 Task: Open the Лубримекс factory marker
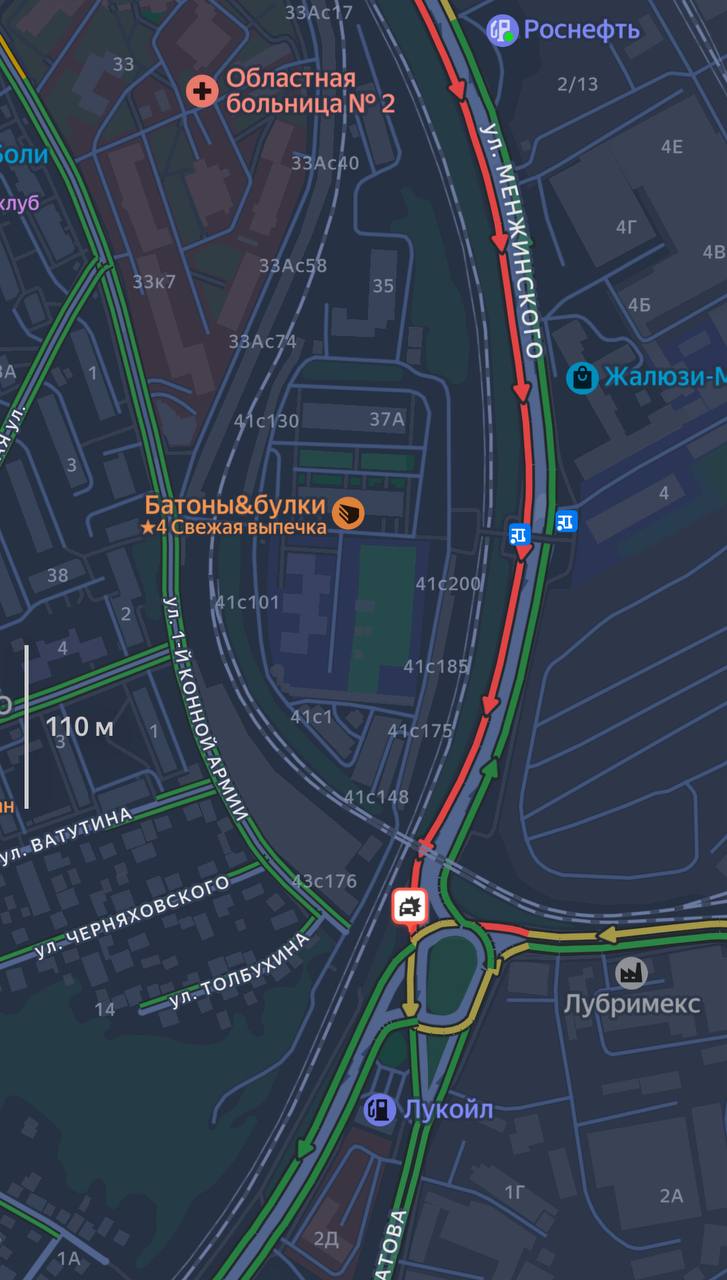[x=630, y=971]
